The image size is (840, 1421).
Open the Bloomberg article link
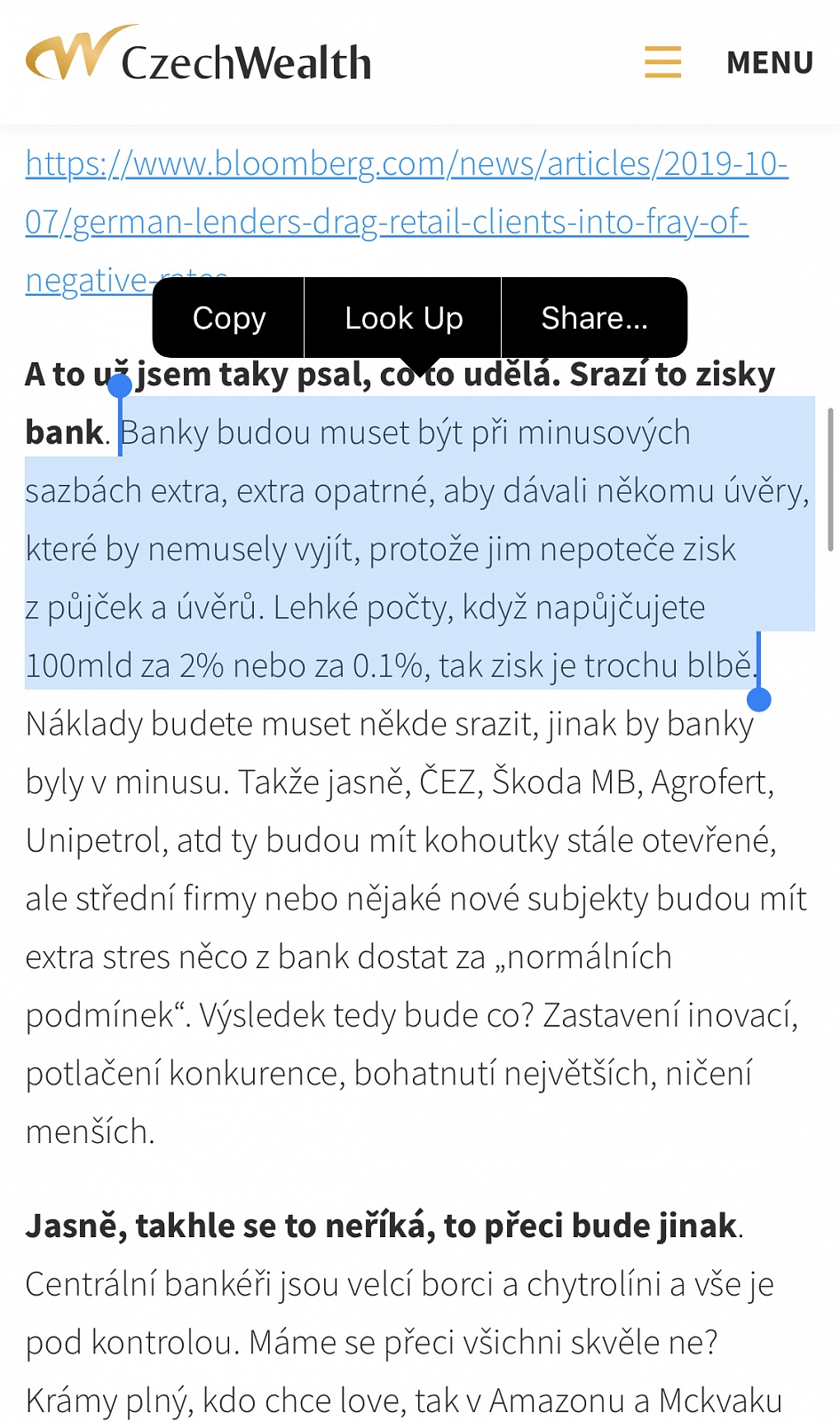(x=406, y=222)
